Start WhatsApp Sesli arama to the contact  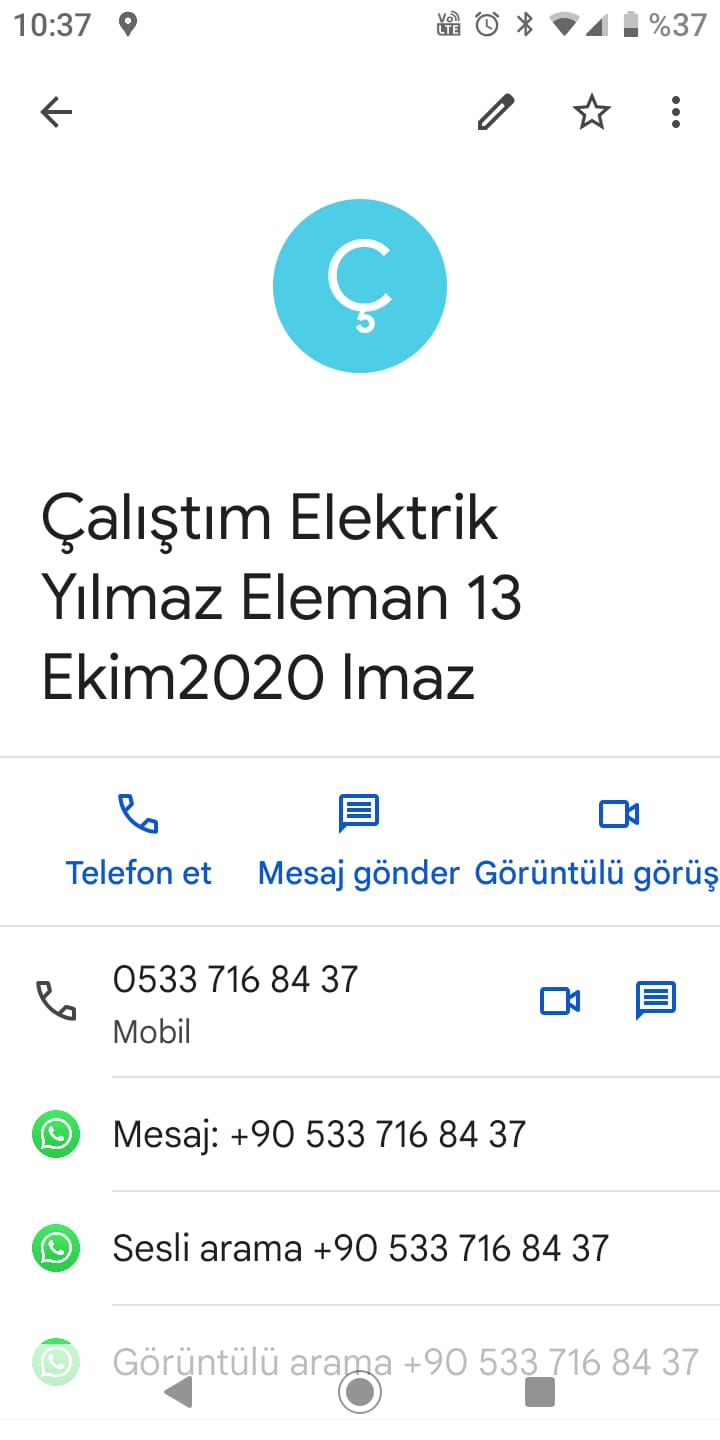click(x=360, y=1248)
